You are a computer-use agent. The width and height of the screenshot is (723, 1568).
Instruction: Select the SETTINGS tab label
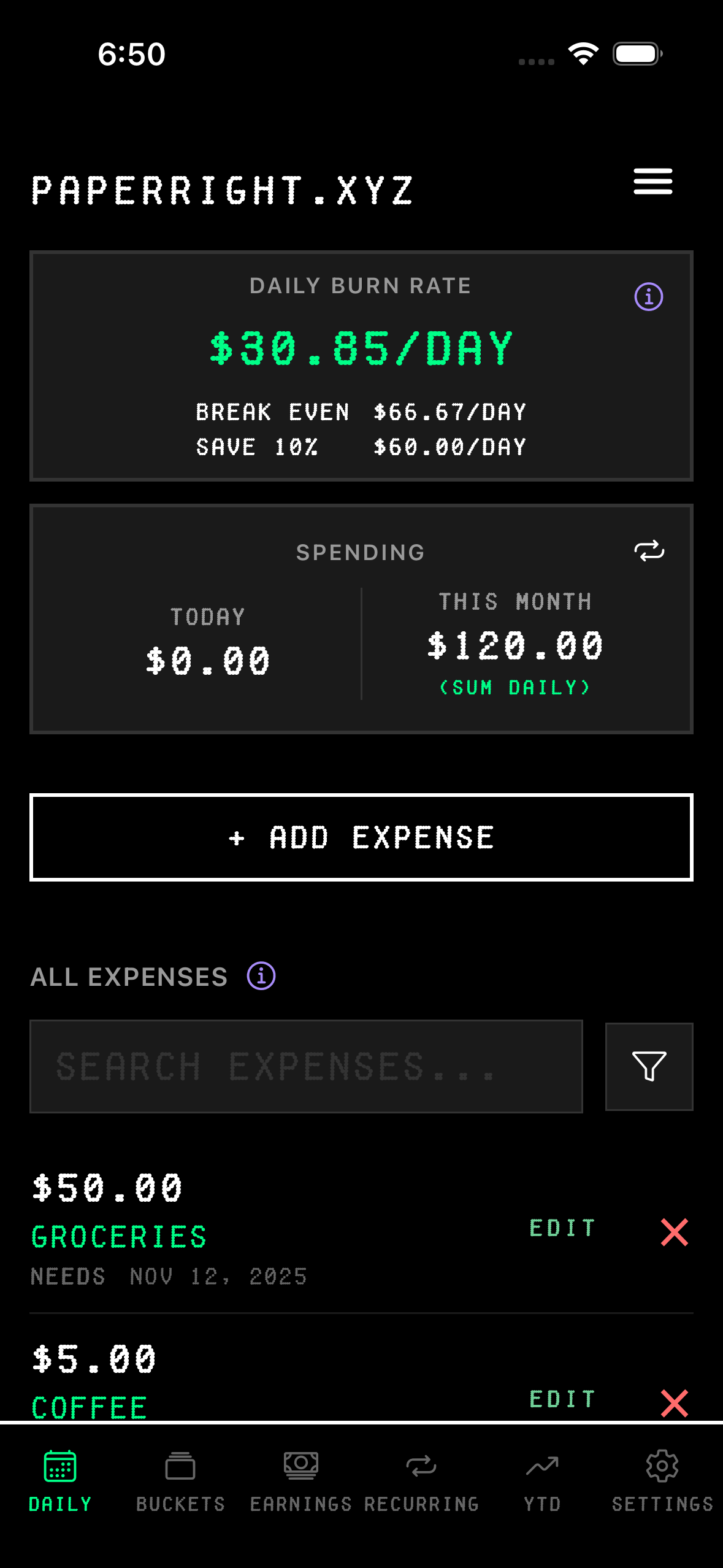[662, 1503]
